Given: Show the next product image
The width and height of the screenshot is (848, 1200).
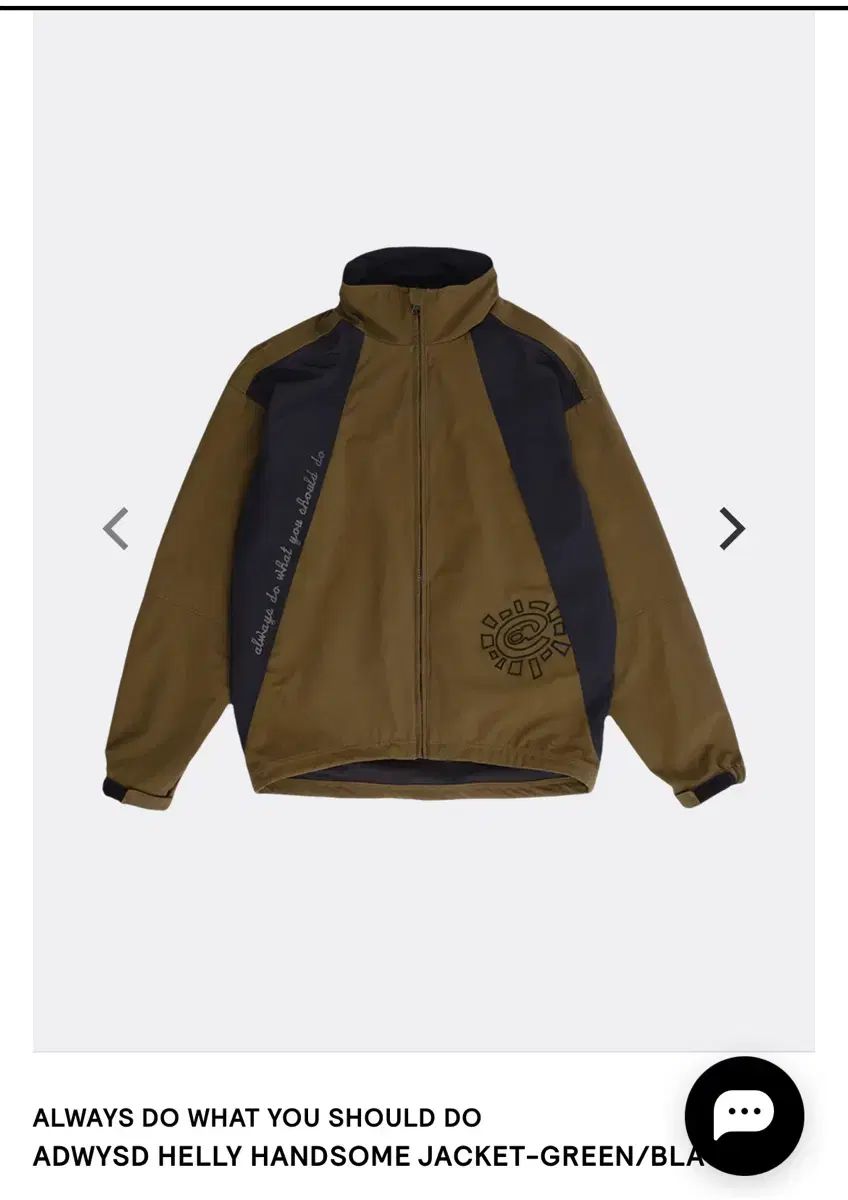Looking at the screenshot, I should 732,529.
